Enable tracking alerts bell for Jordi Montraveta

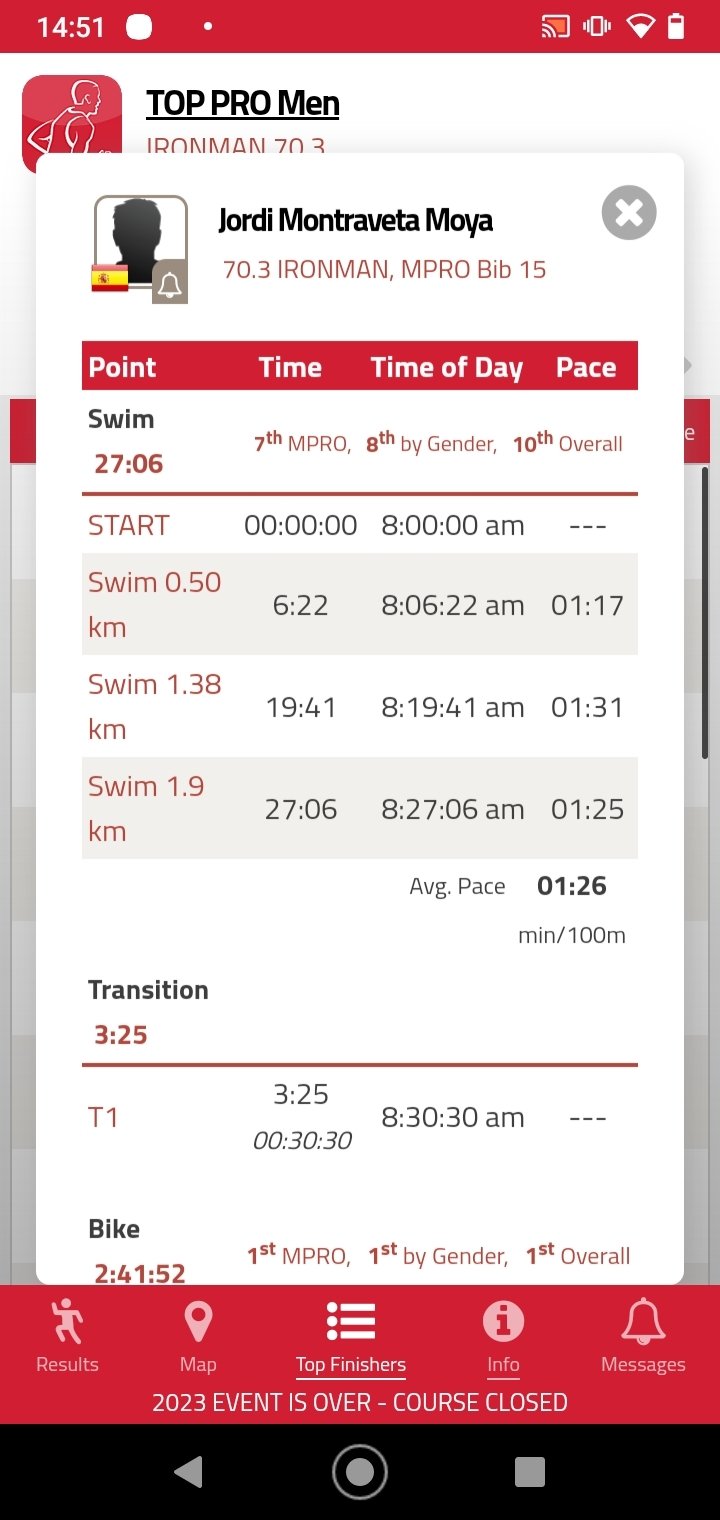(170, 286)
